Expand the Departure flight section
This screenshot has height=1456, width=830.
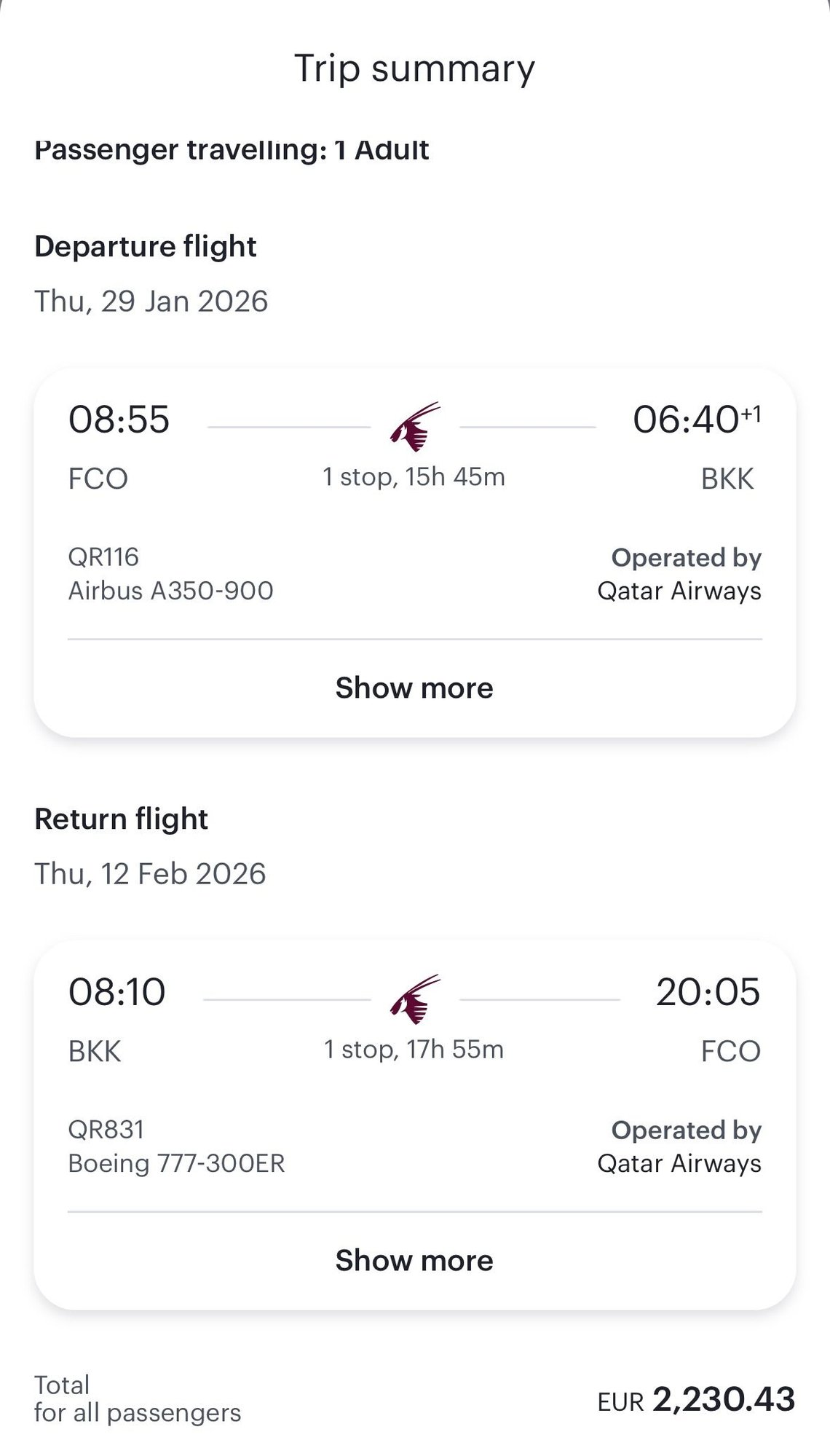(x=146, y=246)
